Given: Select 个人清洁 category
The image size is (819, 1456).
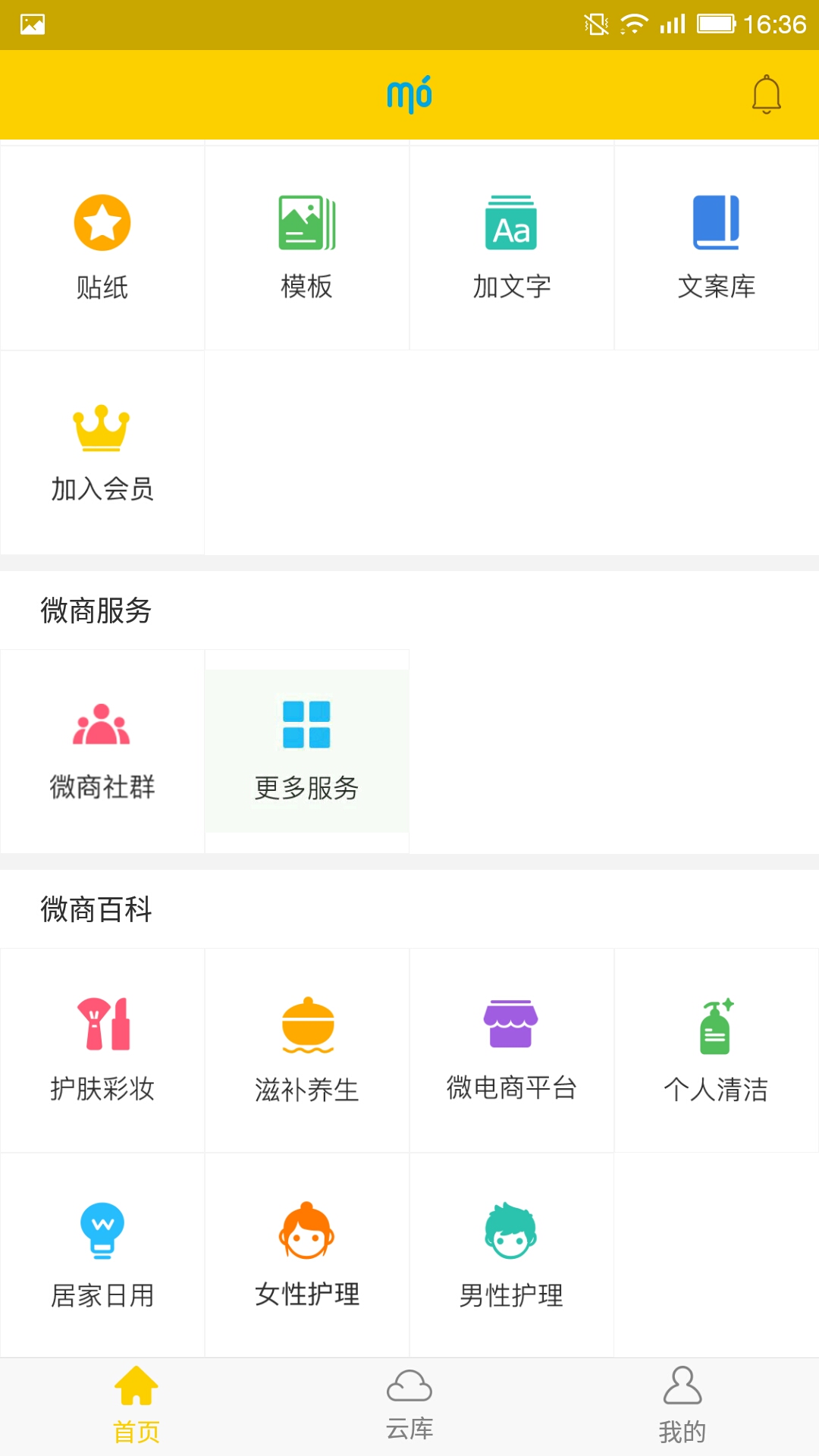Looking at the screenshot, I should 717,1050.
